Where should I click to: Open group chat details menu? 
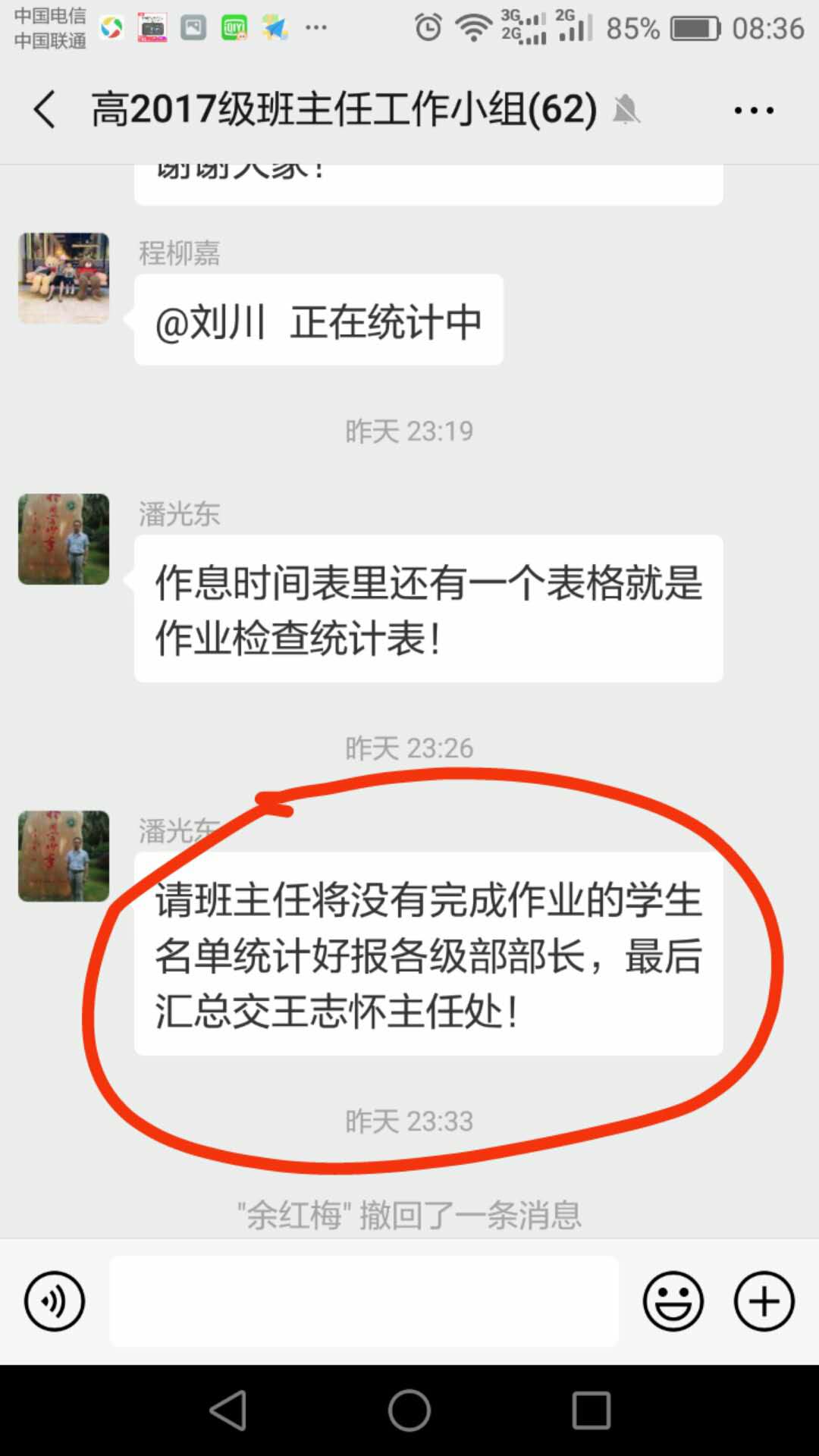[753, 111]
